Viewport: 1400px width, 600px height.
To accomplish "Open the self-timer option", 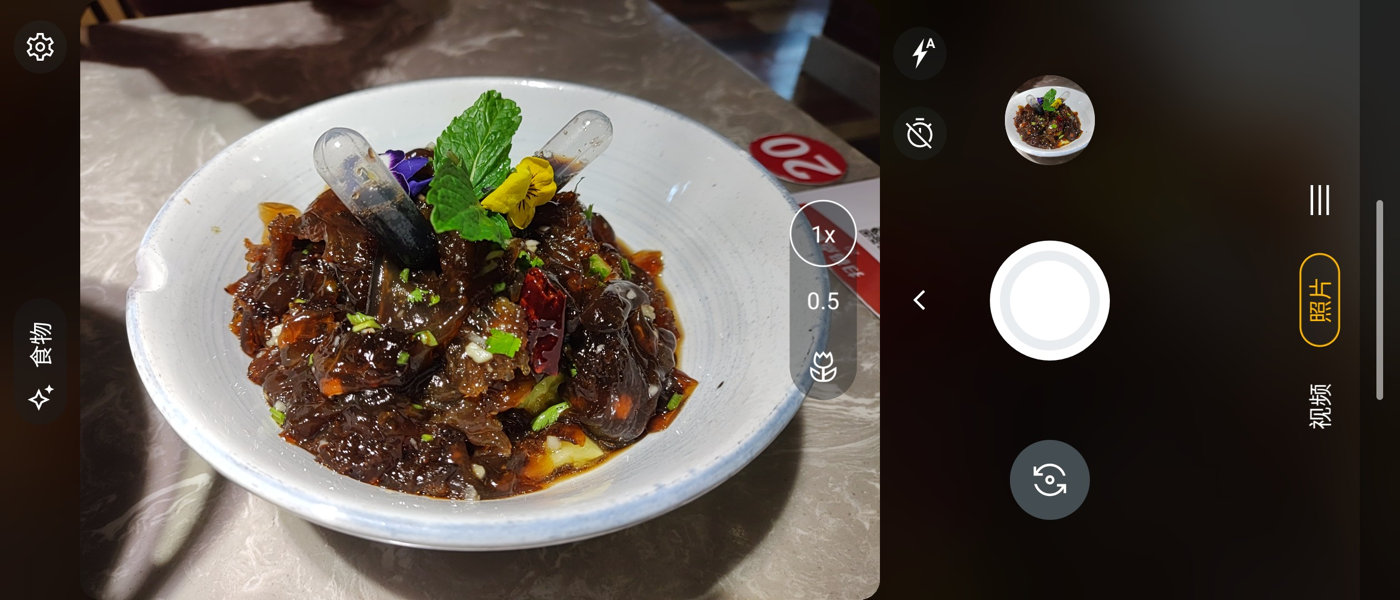I will pos(920,133).
